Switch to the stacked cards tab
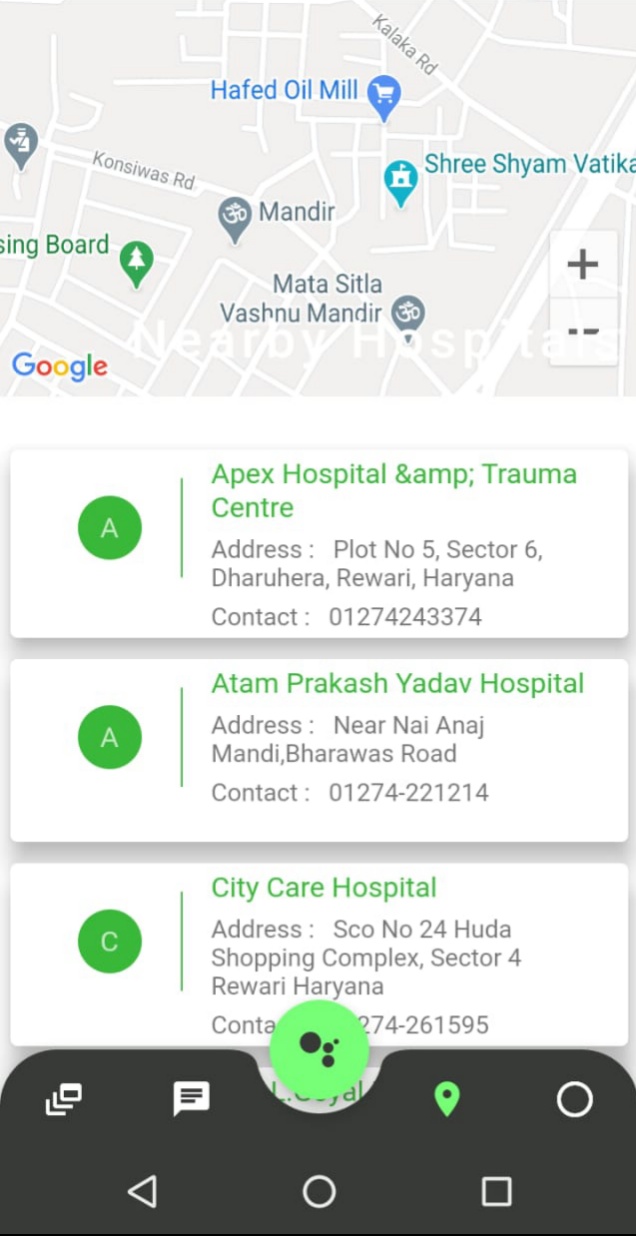 [x=64, y=1099]
